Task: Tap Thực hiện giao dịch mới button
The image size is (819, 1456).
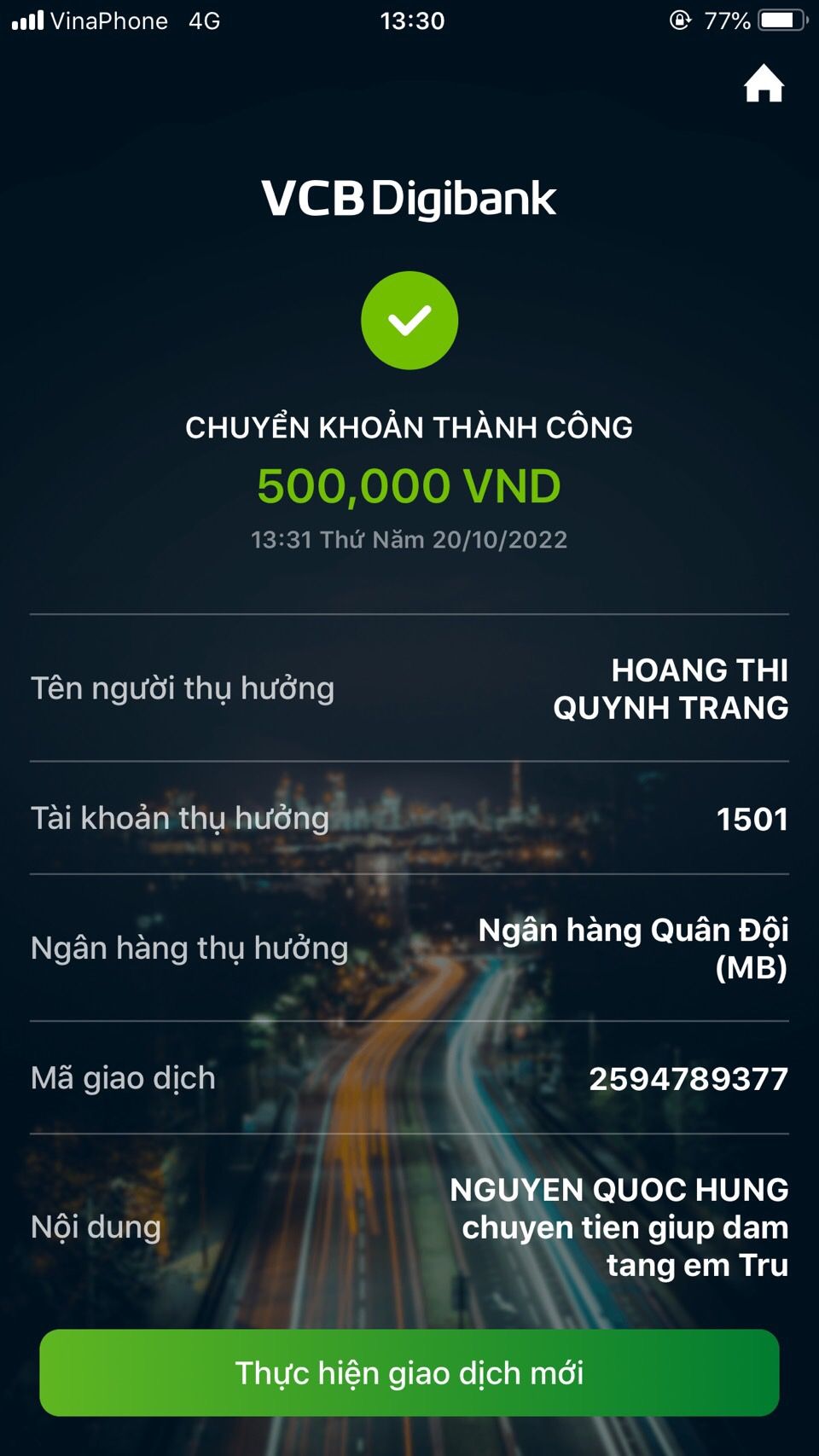Action: coord(409,1372)
